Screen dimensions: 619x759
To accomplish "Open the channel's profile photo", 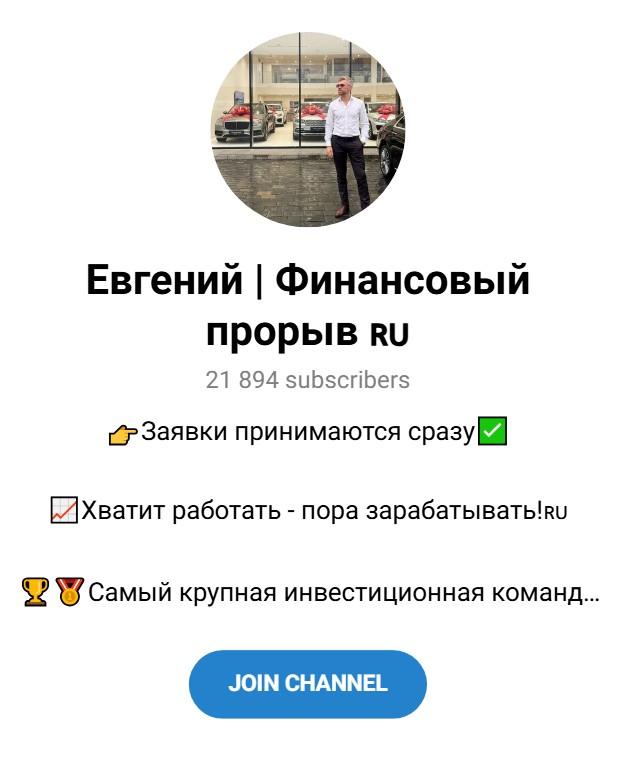I will 308,129.
